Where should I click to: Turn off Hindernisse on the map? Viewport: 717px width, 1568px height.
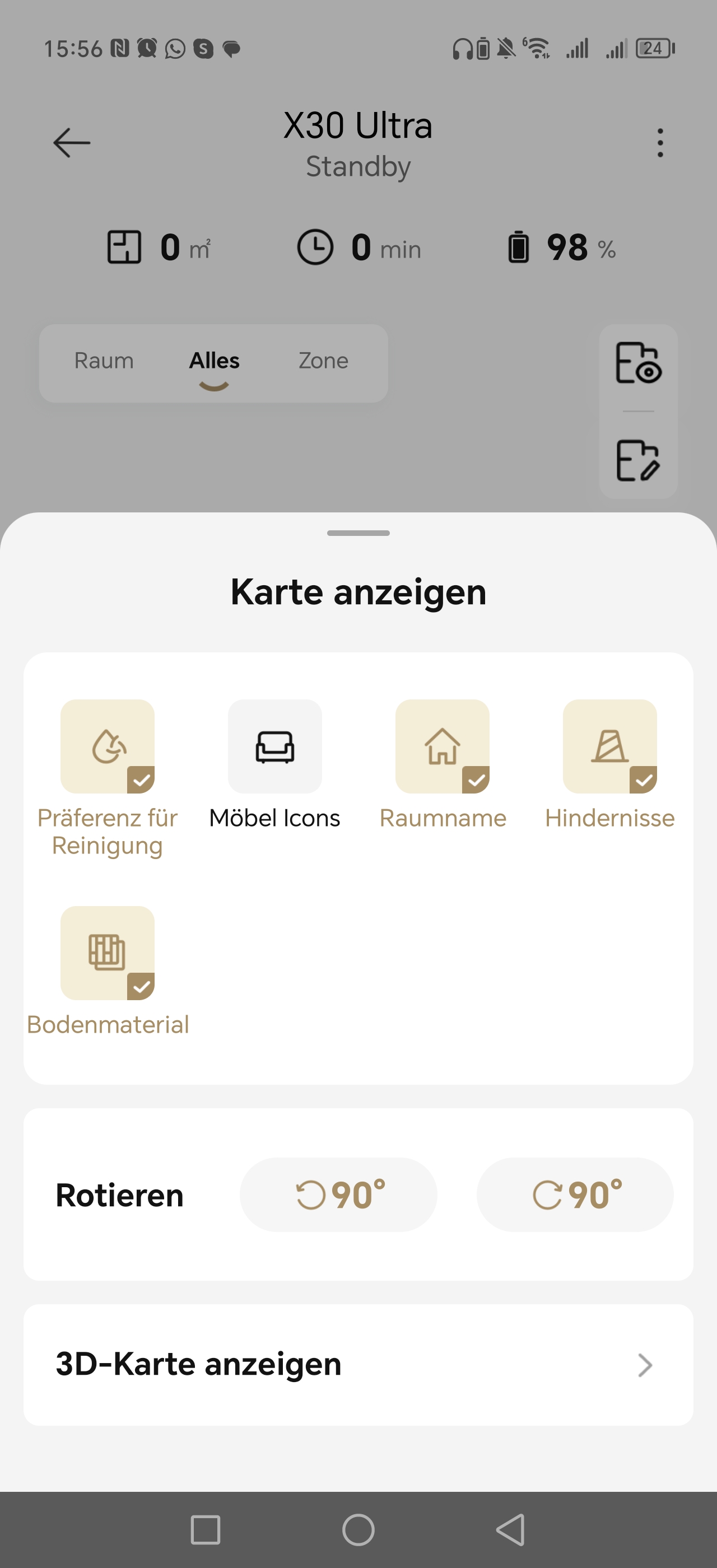(x=610, y=746)
